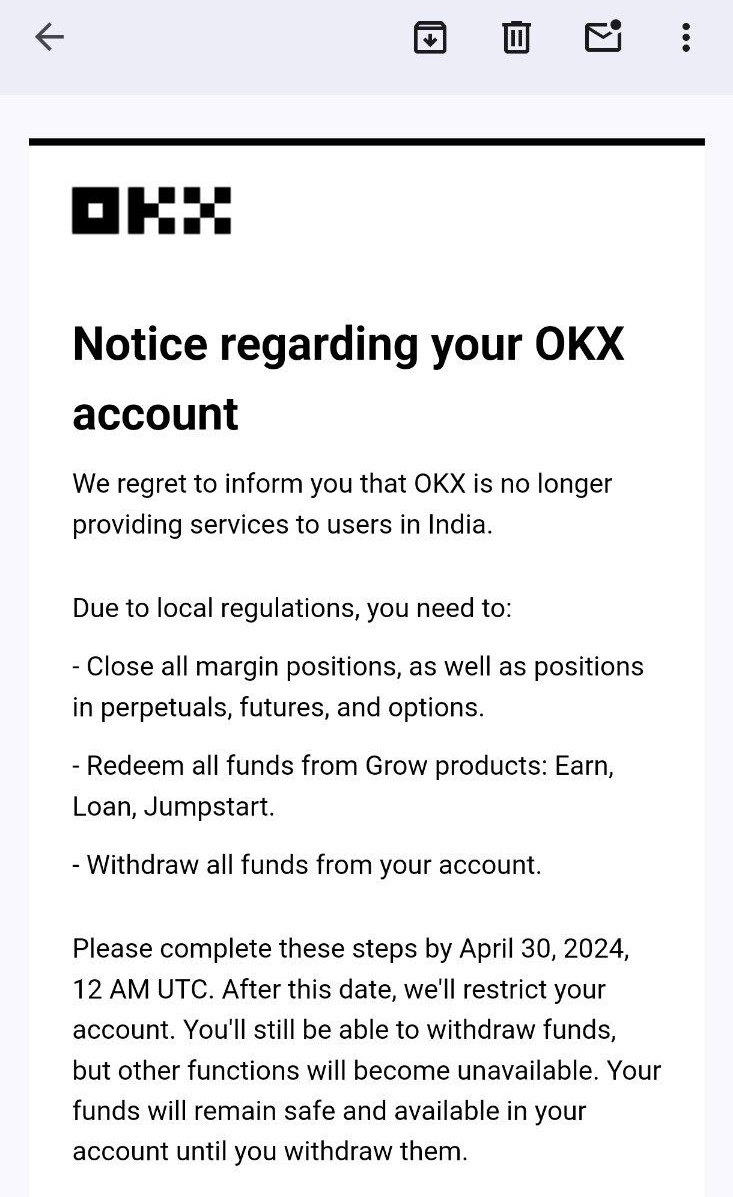Mark the email unread via envelope icon

click(x=602, y=38)
